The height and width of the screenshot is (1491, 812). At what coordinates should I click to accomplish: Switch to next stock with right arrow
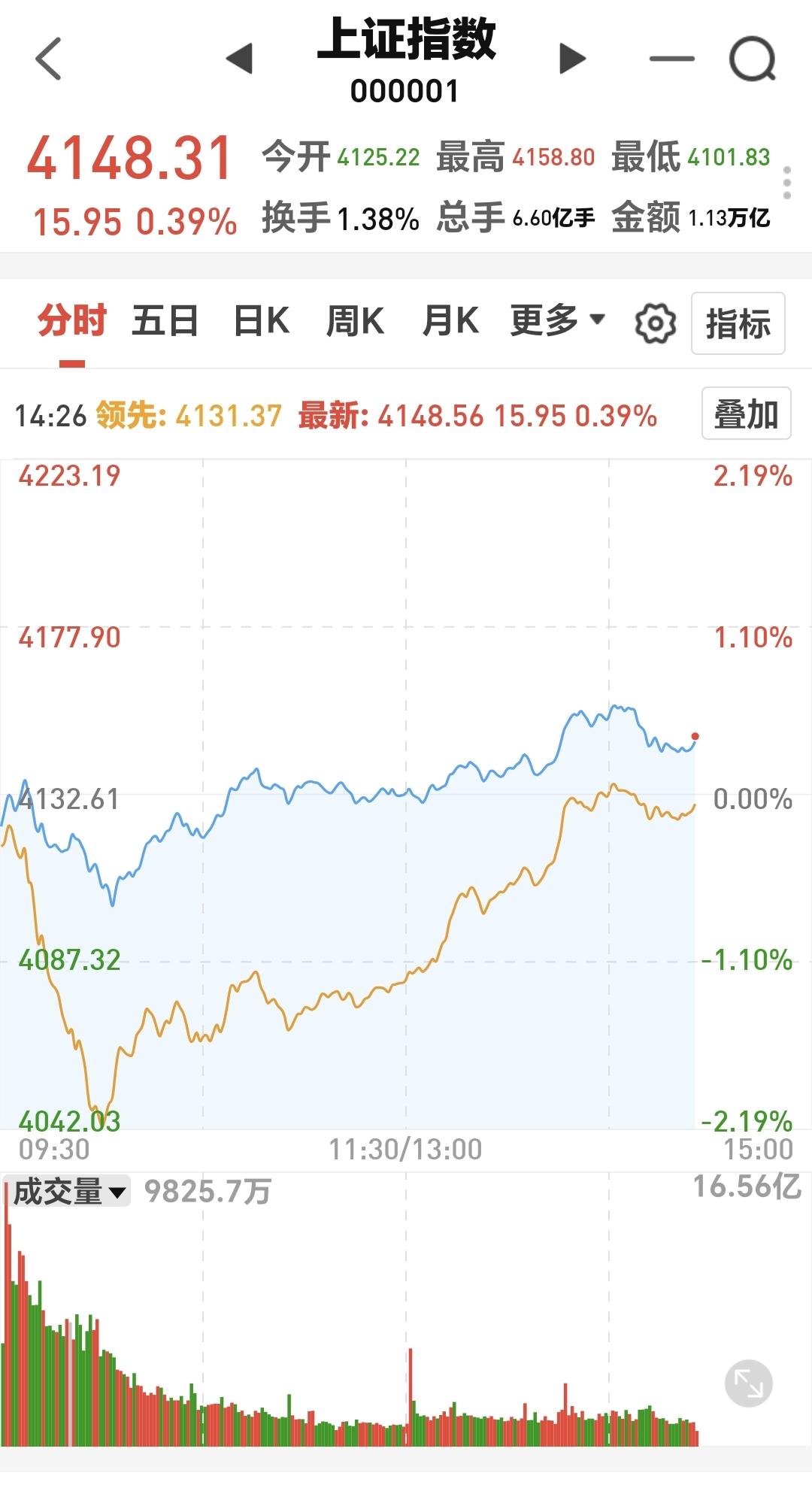coord(571,59)
